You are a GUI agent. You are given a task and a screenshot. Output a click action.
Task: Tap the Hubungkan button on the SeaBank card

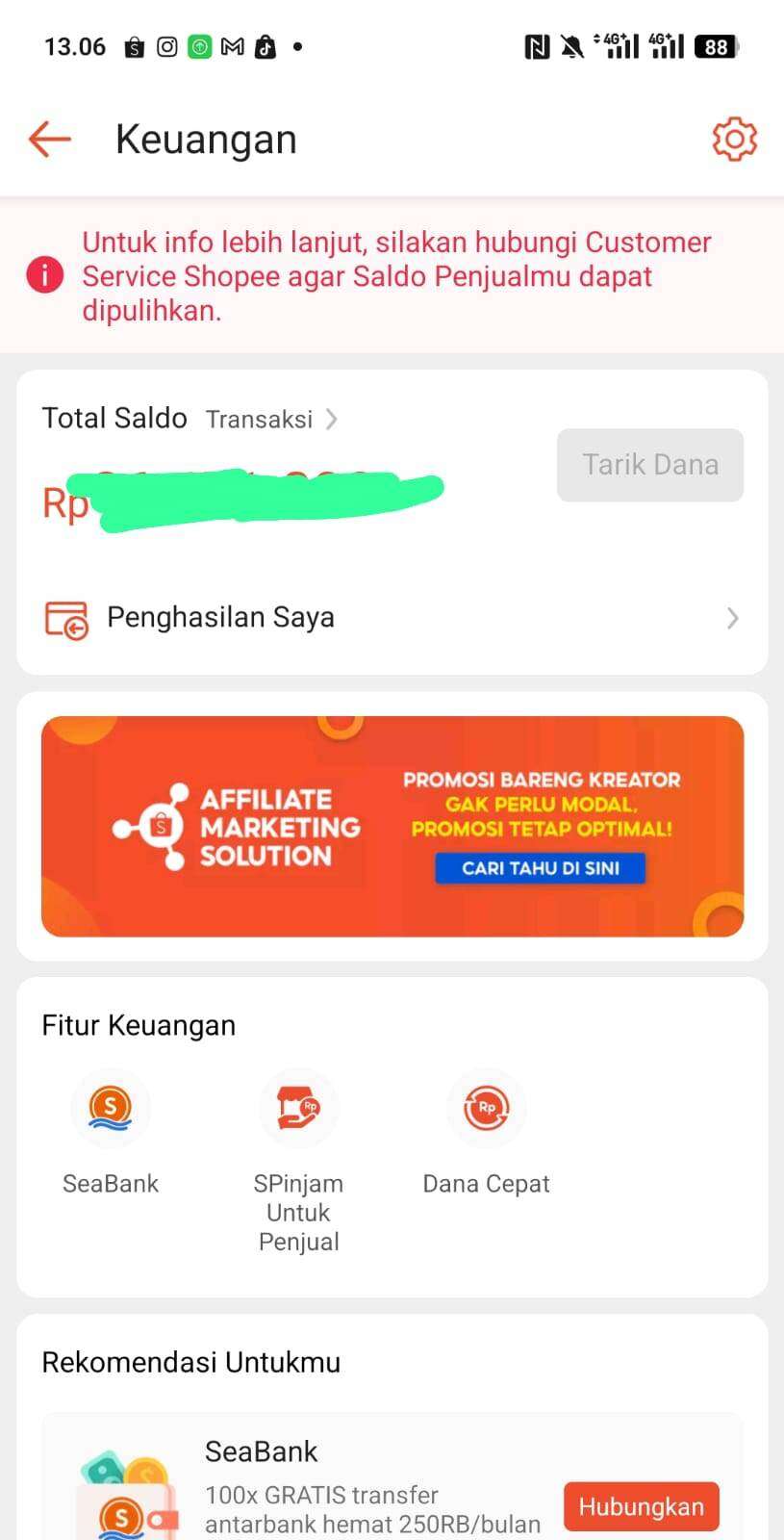(642, 1507)
